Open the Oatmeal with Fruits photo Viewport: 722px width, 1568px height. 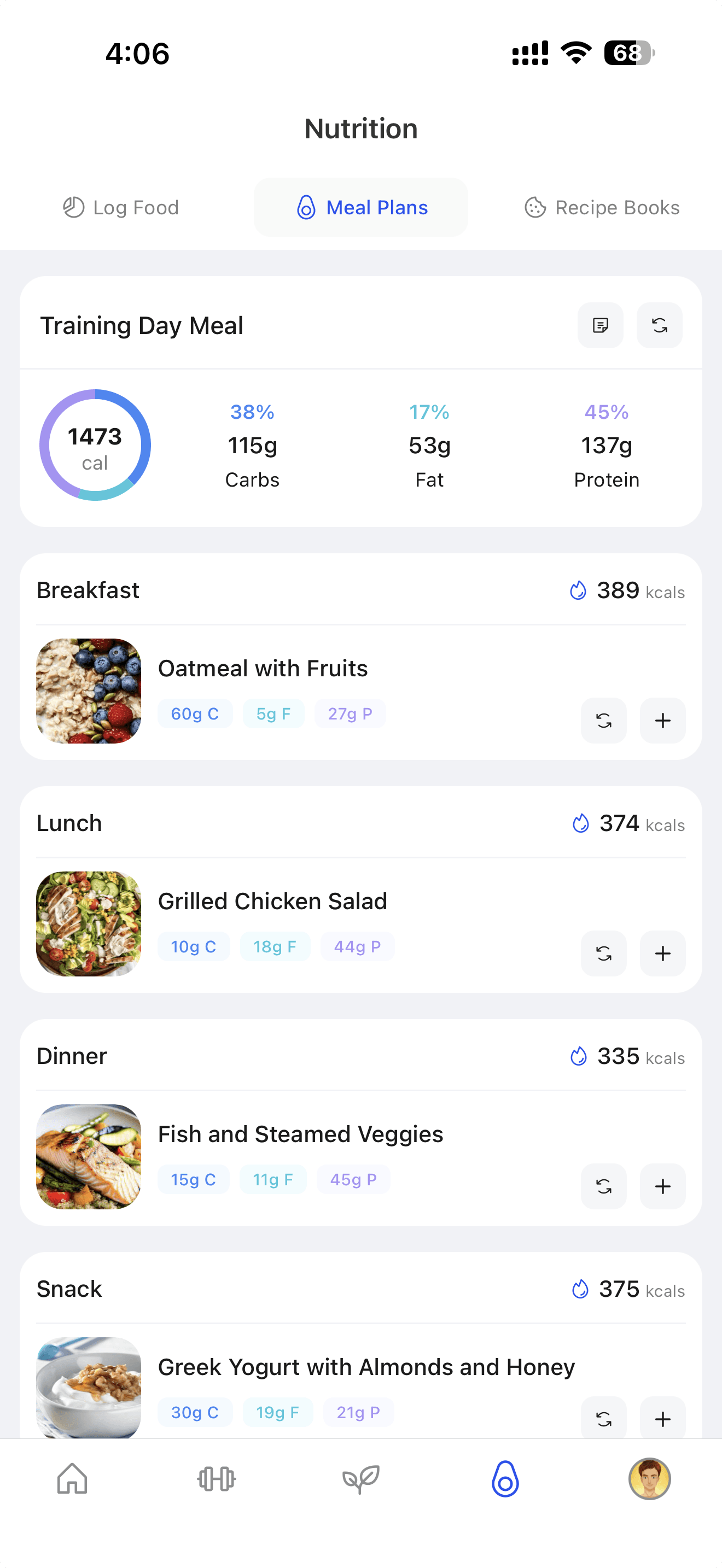(x=89, y=691)
